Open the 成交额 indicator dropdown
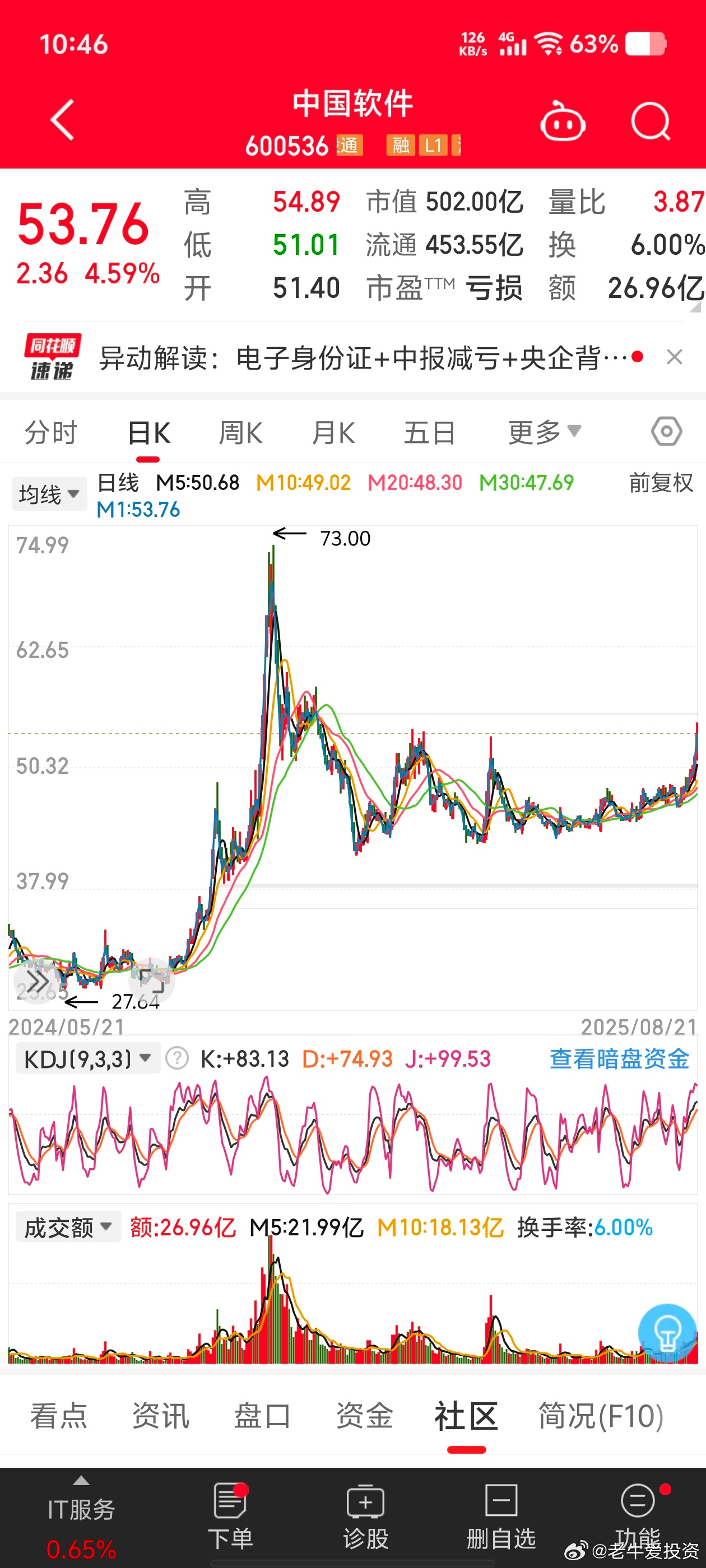The image size is (706, 1568). tap(67, 1226)
